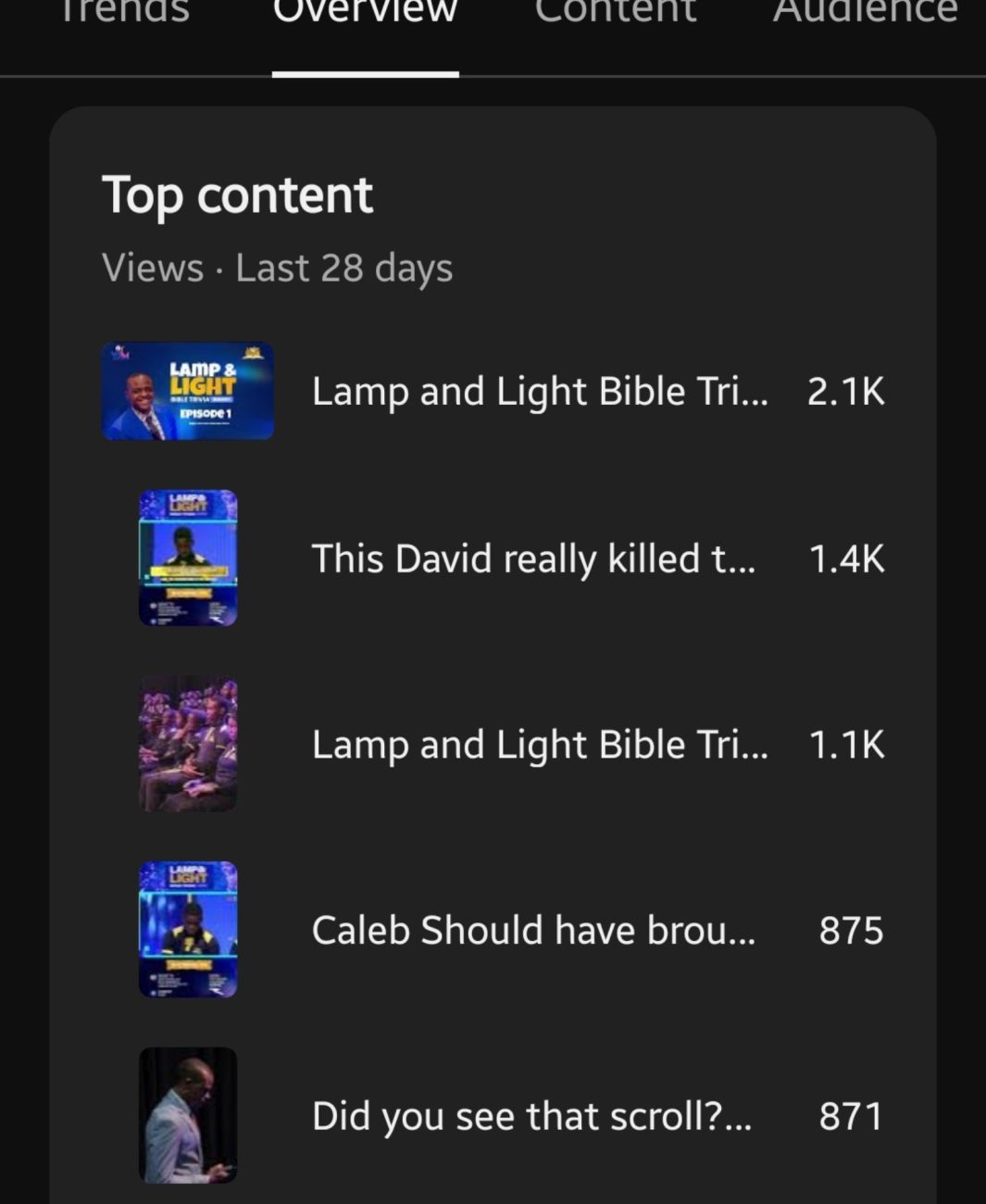
Task: Open the Lamp and Light video with 2.1K views
Action: tap(539, 391)
